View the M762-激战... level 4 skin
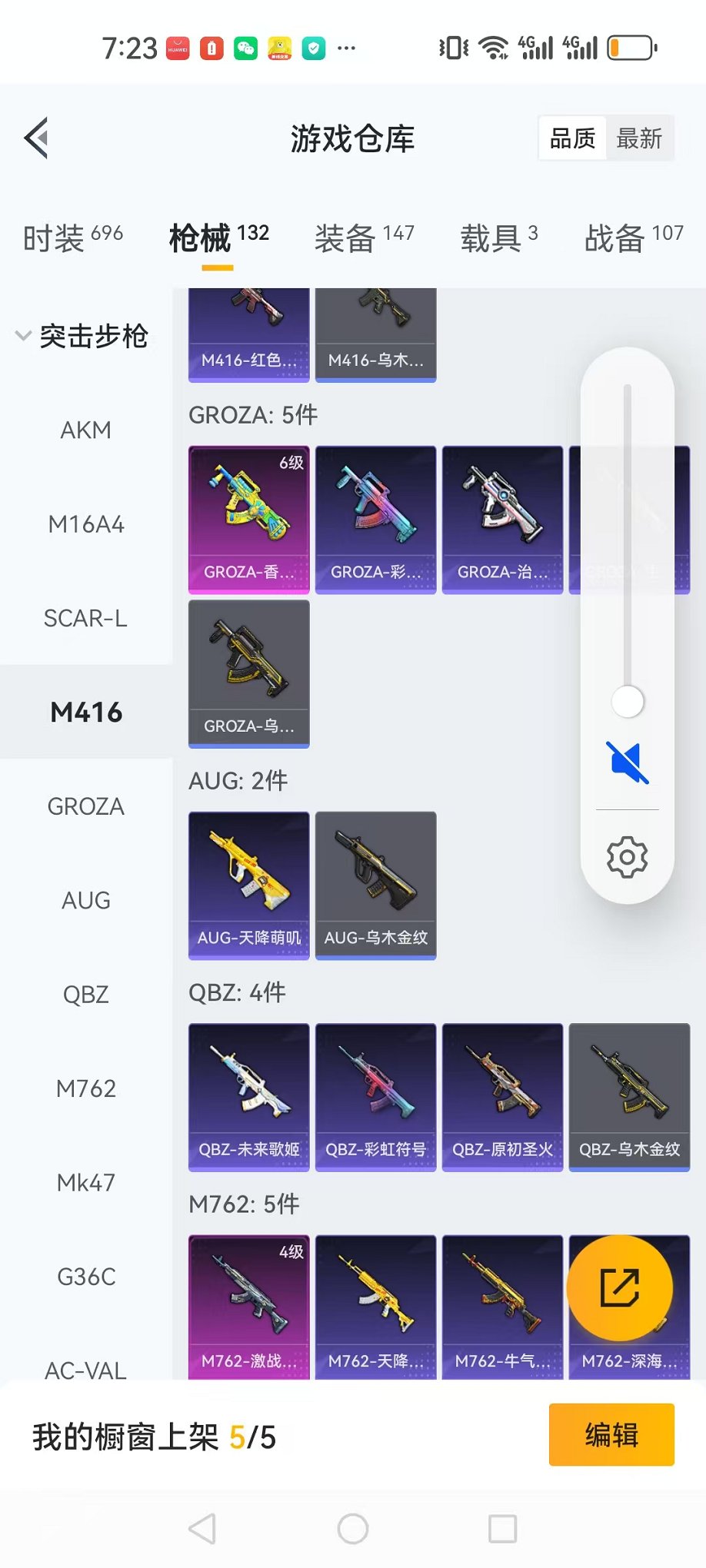This screenshot has height=1568, width=706. (x=248, y=1307)
